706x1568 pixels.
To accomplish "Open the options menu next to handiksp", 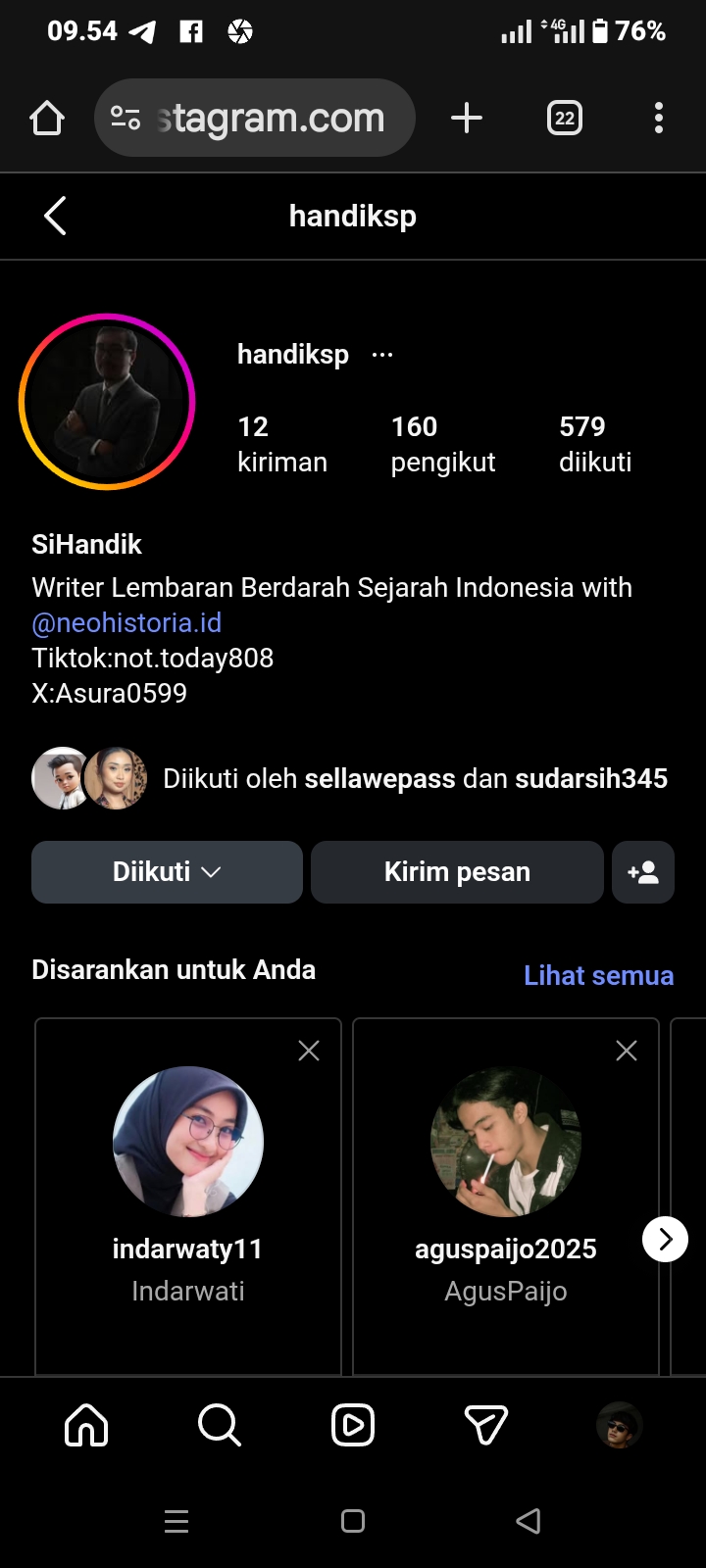I will [382, 355].
